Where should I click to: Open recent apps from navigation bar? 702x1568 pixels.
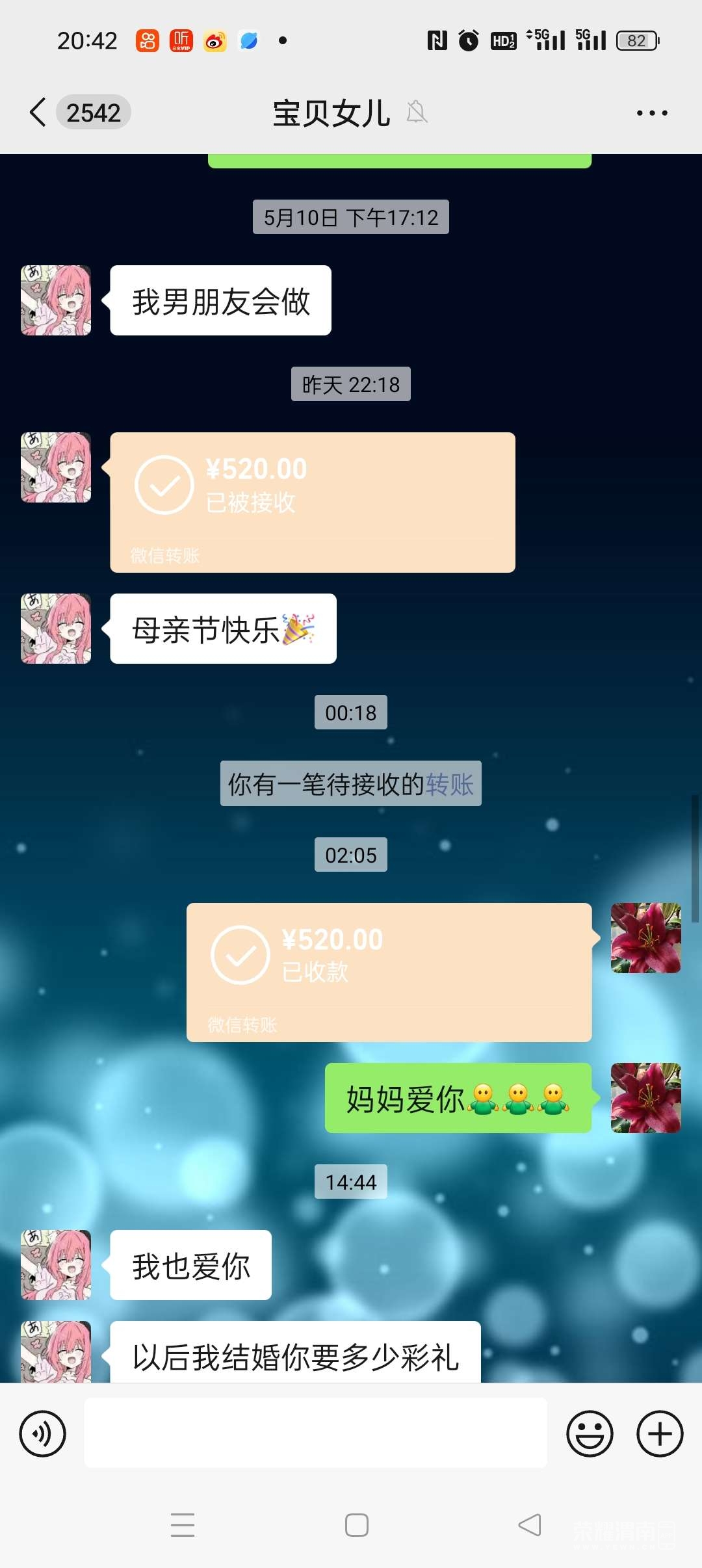coord(183,1525)
